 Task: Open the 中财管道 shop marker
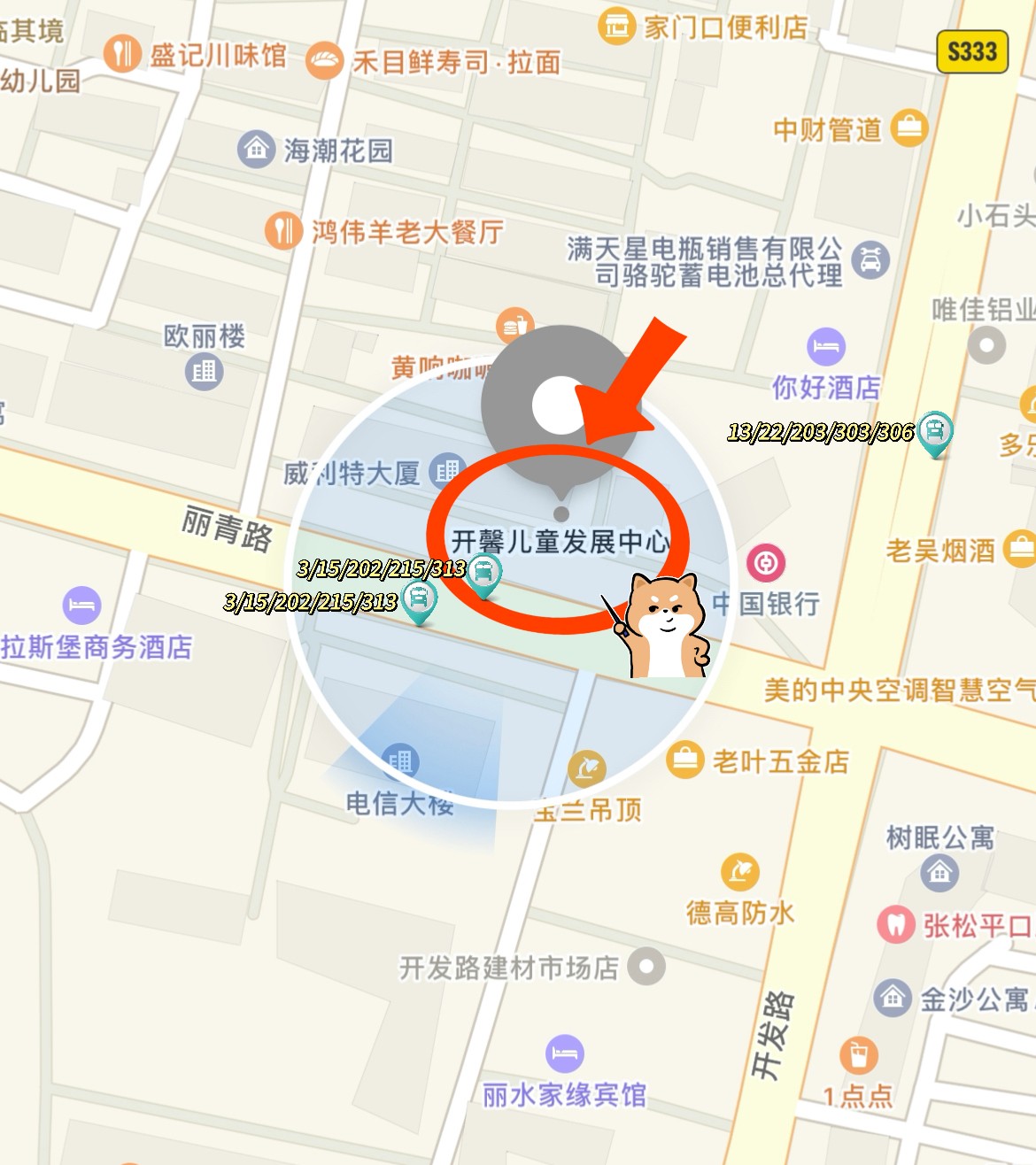coord(909,128)
